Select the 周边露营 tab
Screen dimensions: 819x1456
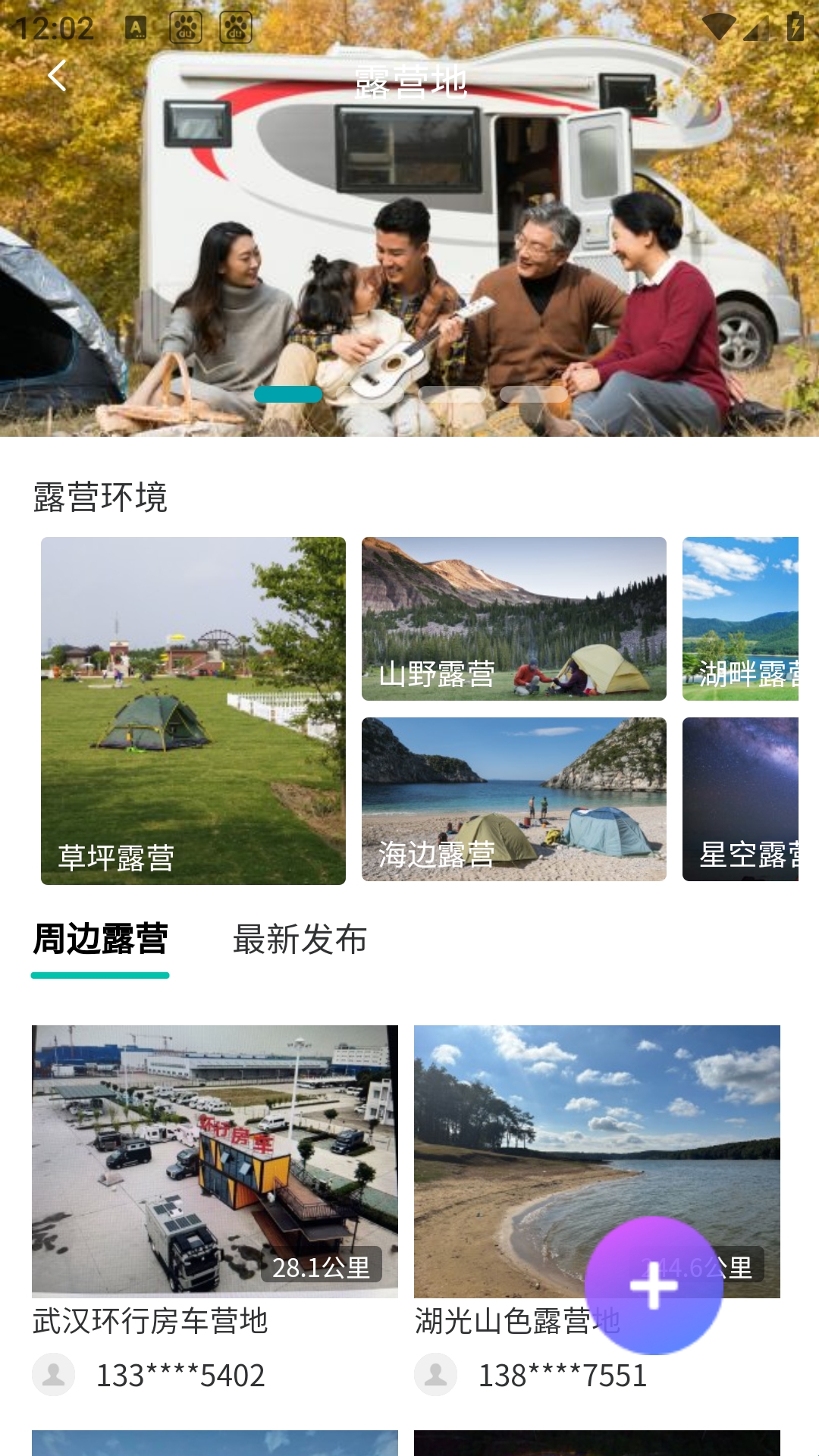pos(100,940)
